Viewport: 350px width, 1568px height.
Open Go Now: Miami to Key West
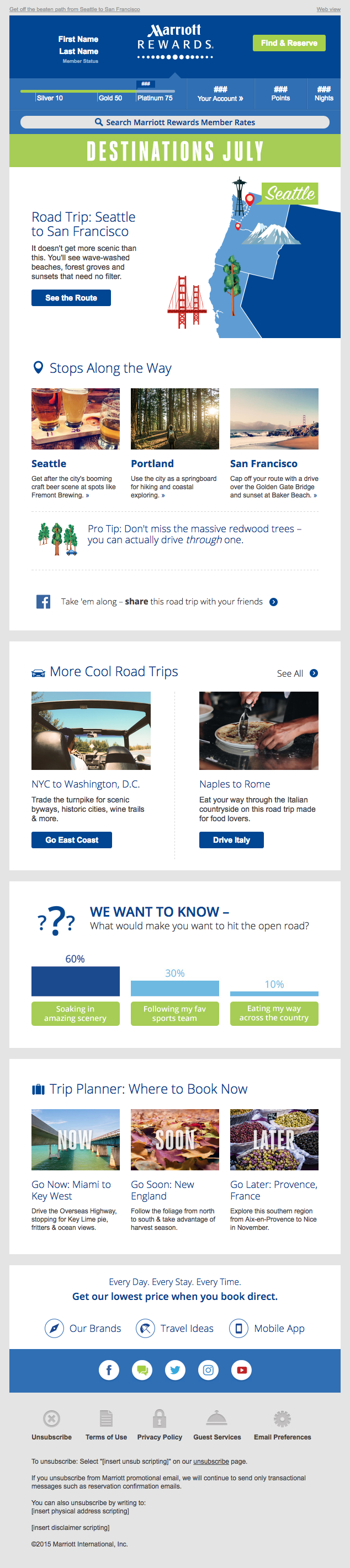click(x=71, y=1190)
